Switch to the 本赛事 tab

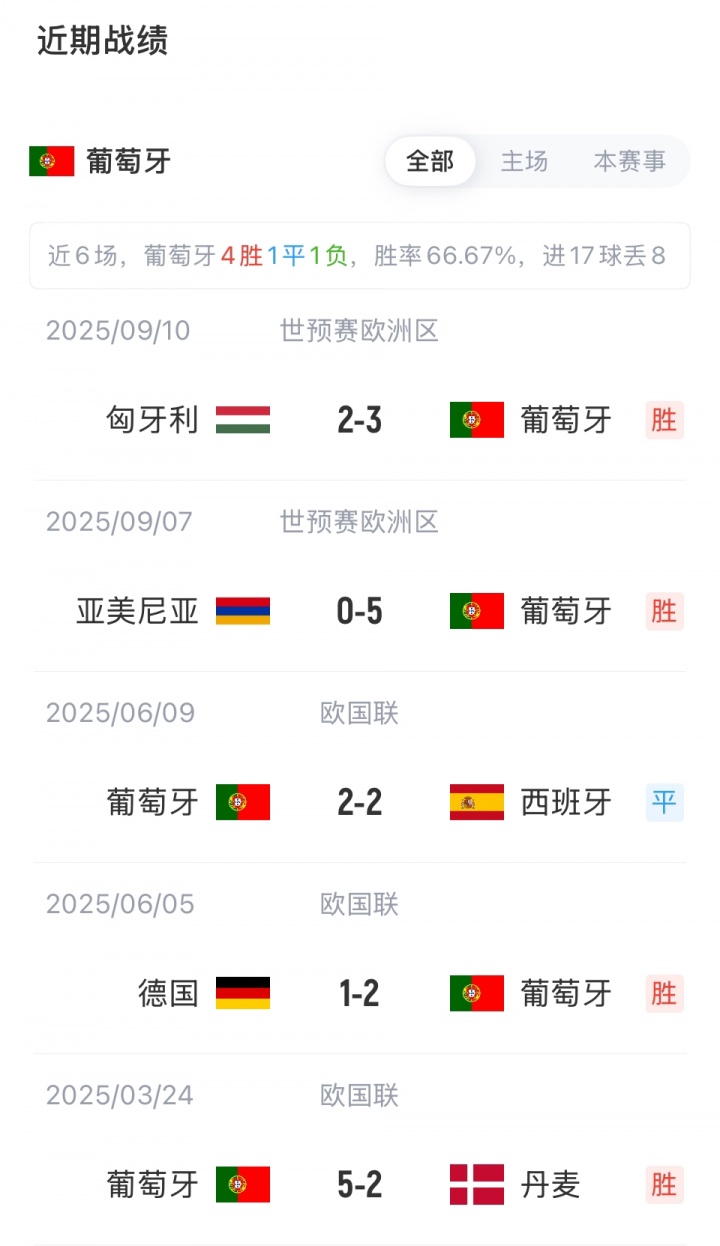(x=629, y=161)
